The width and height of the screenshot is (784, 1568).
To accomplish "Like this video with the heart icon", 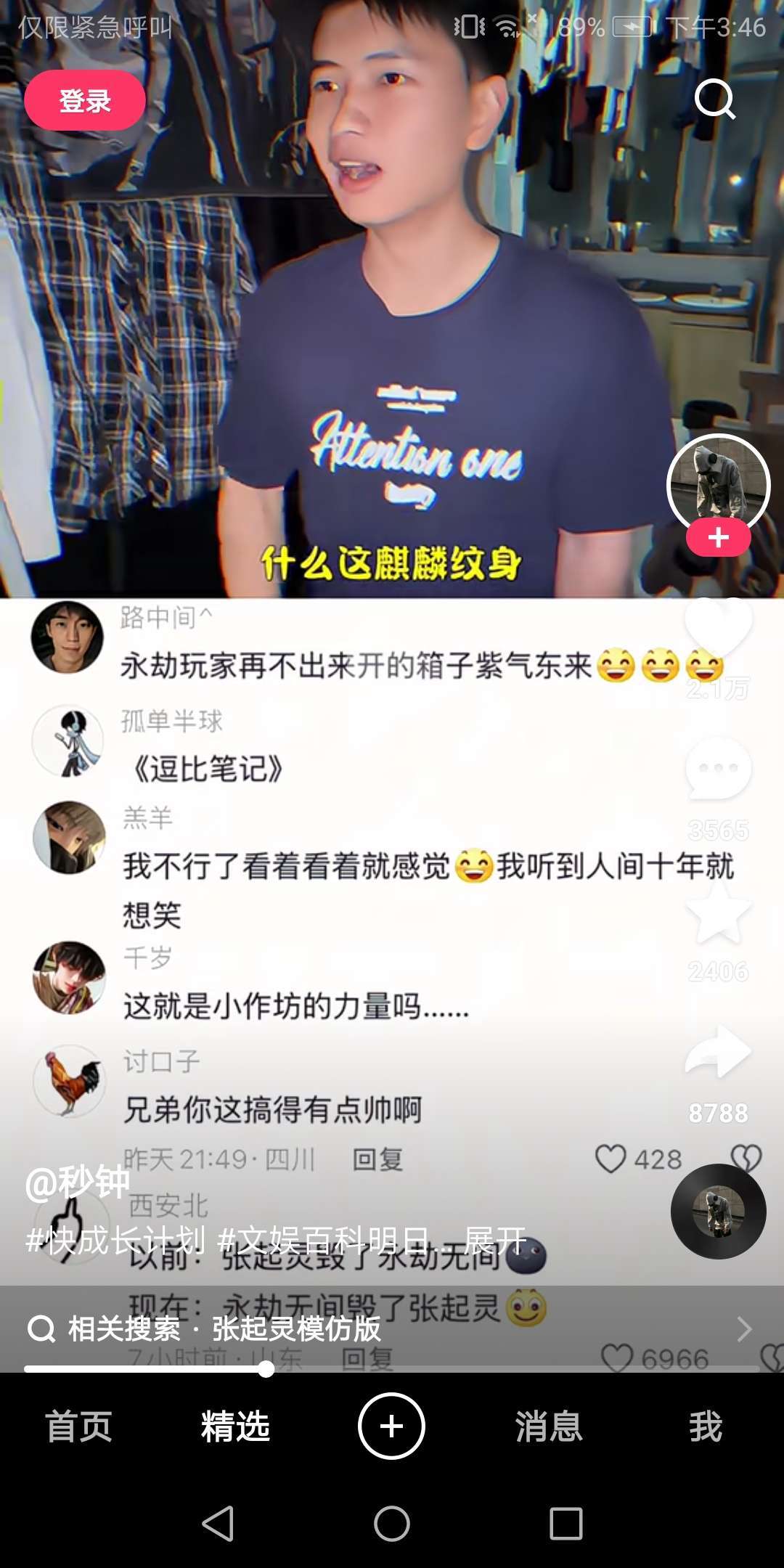I will coord(718,626).
